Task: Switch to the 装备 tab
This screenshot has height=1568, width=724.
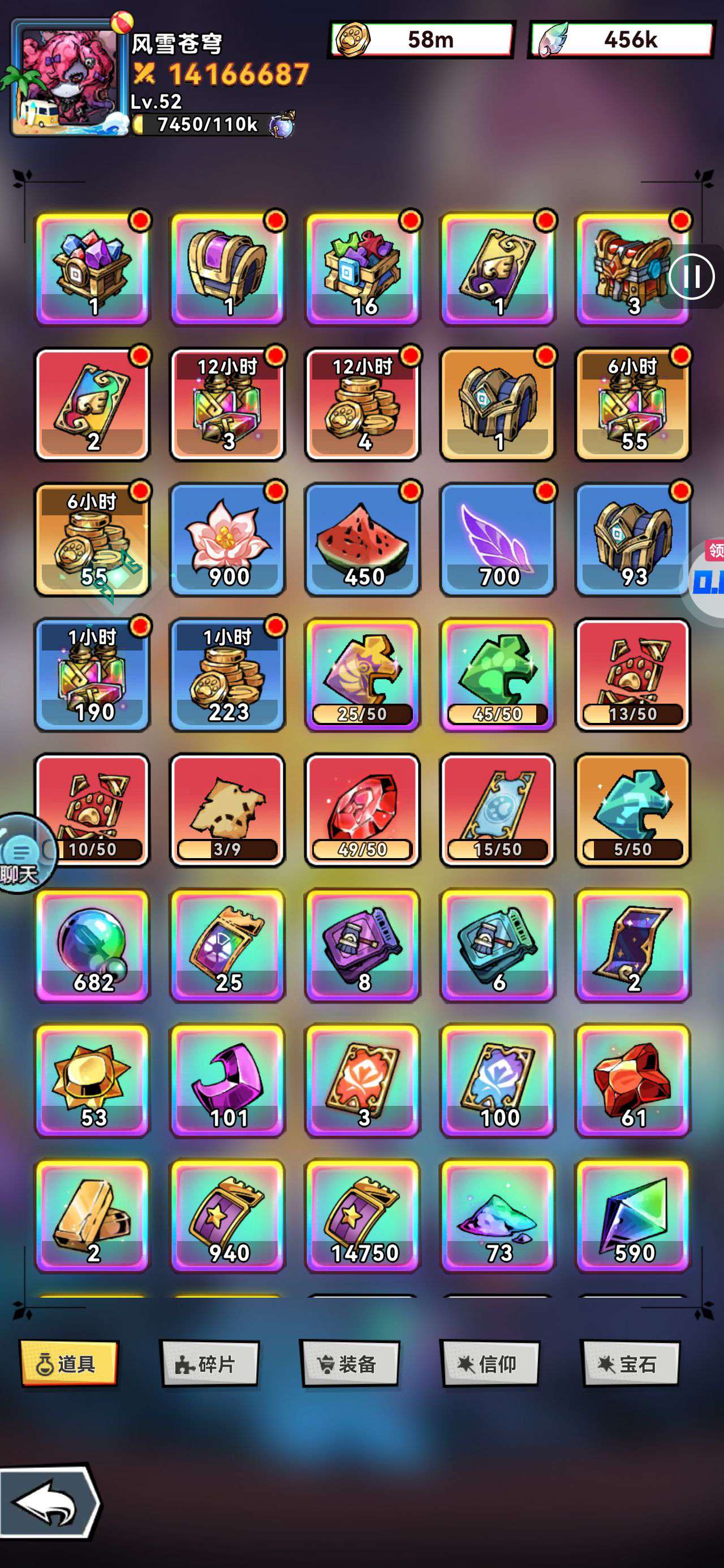Action: pyautogui.click(x=350, y=1363)
